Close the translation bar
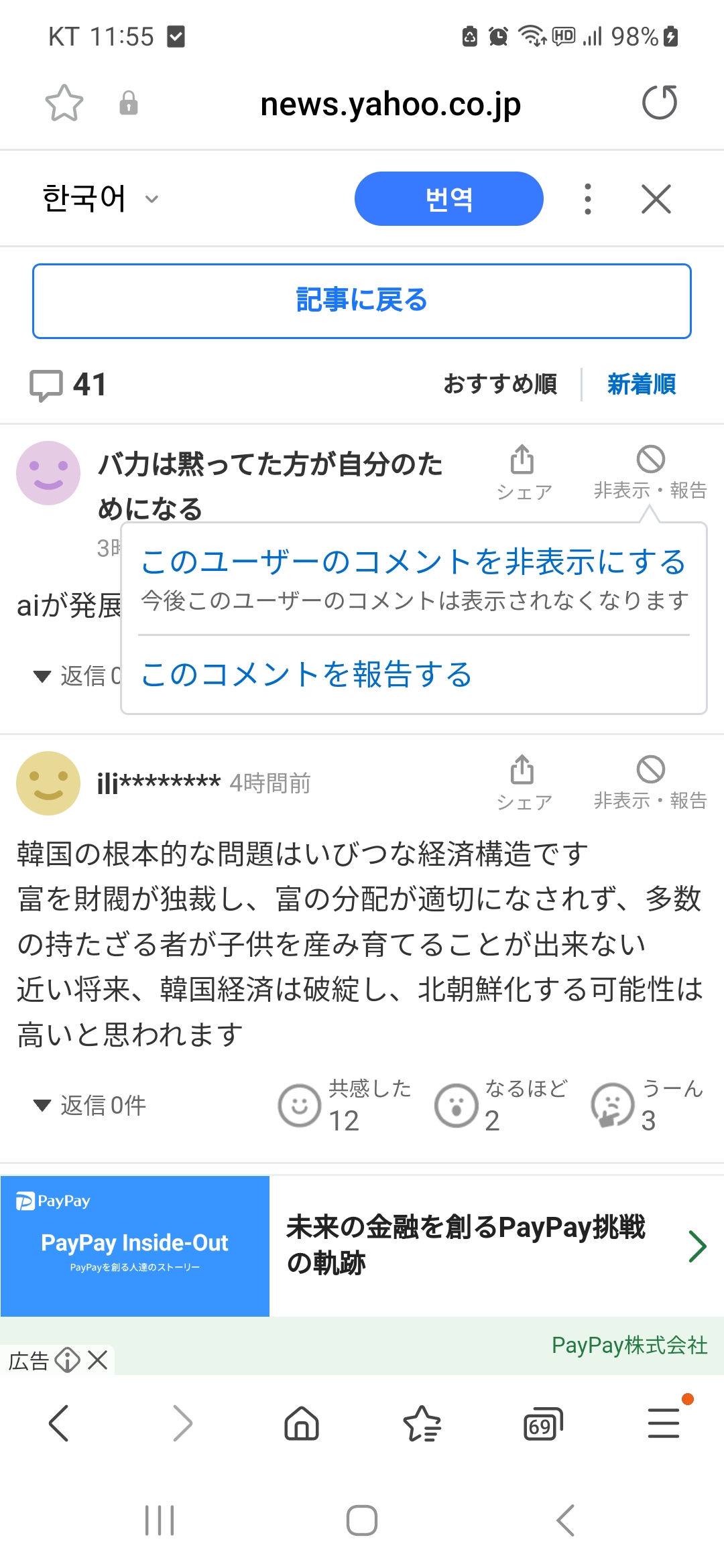 656,199
